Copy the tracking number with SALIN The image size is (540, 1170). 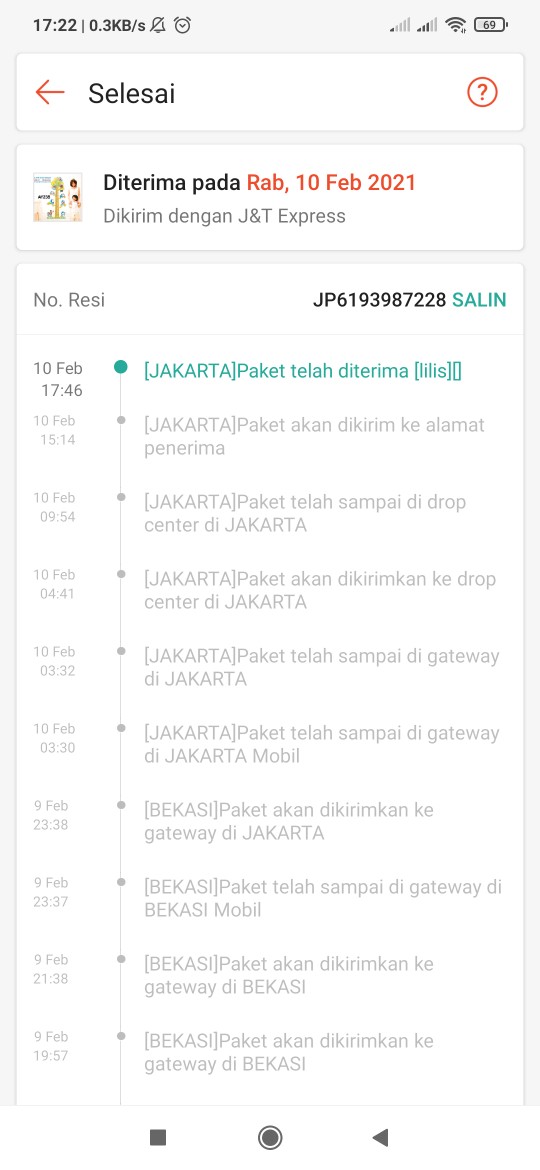[x=479, y=300]
